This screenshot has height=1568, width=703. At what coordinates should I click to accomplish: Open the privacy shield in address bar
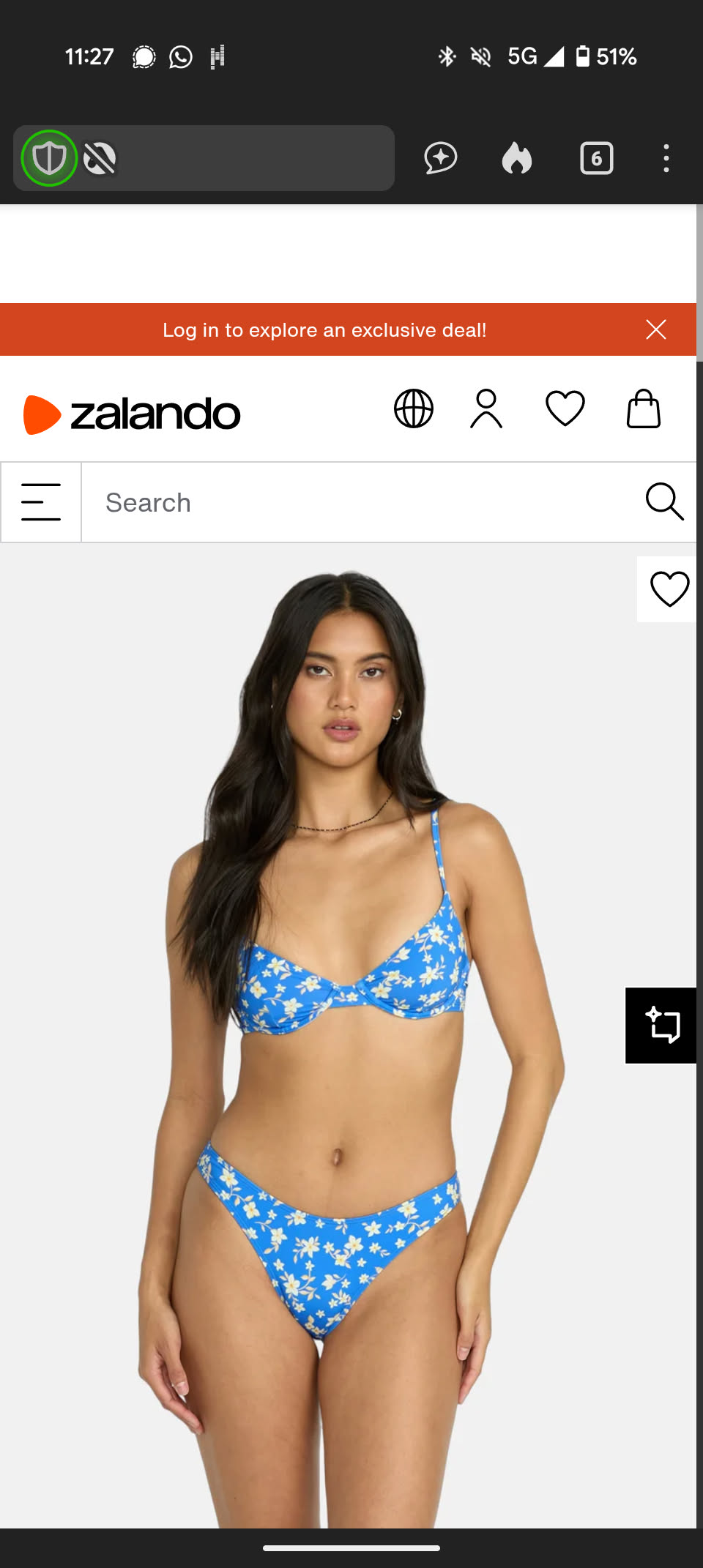tap(49, 158)
